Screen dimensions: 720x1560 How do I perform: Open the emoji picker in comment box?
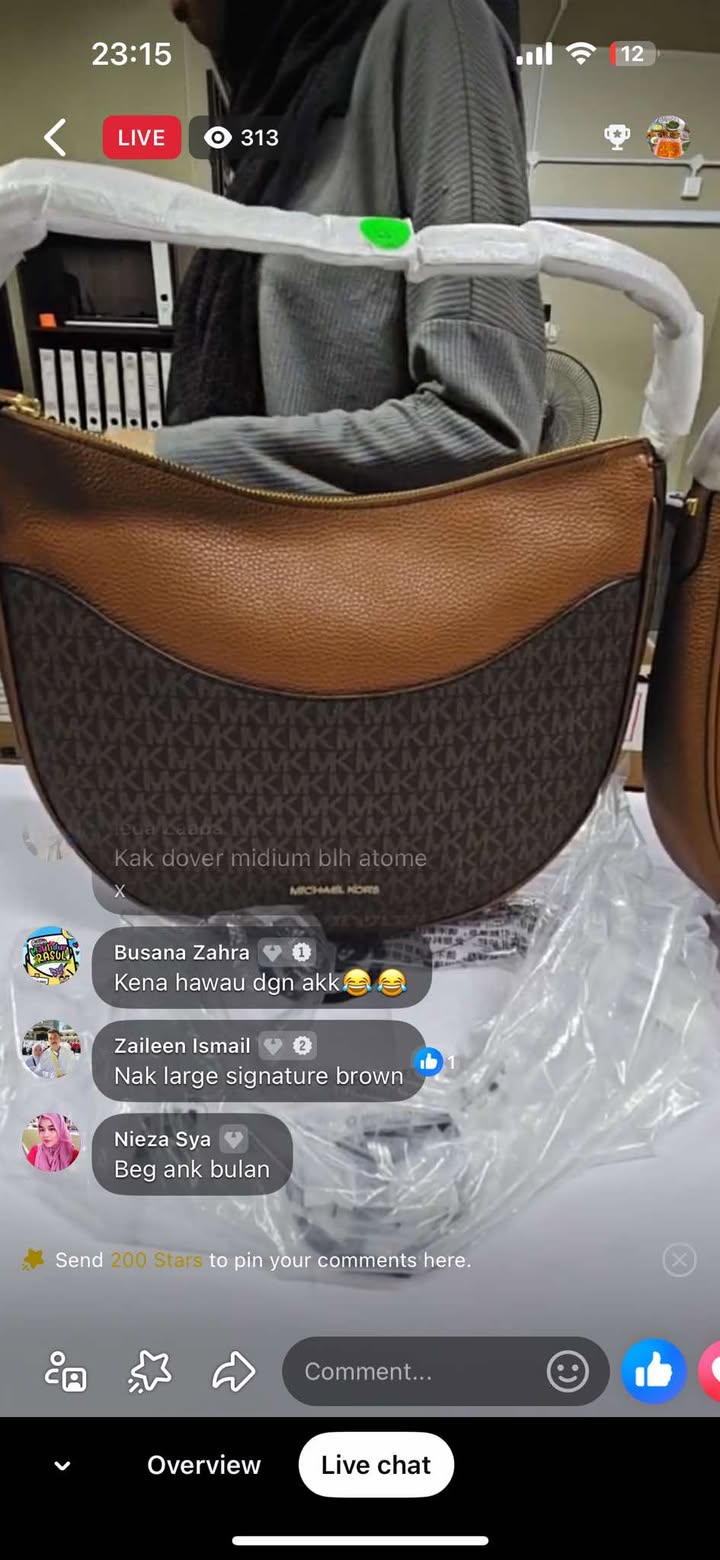[567, 1371]
